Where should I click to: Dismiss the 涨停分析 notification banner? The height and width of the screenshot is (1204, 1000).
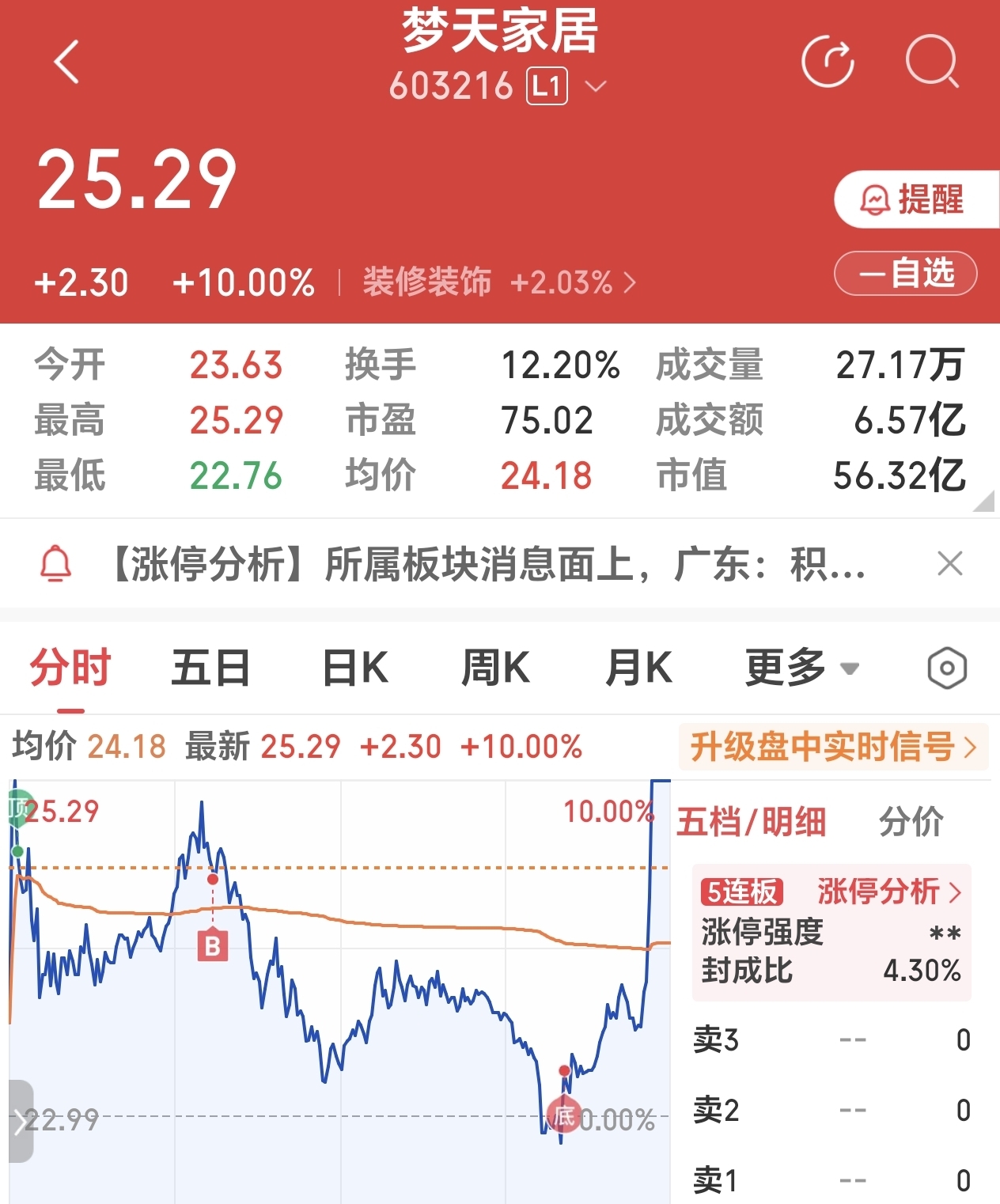(949, 564)
